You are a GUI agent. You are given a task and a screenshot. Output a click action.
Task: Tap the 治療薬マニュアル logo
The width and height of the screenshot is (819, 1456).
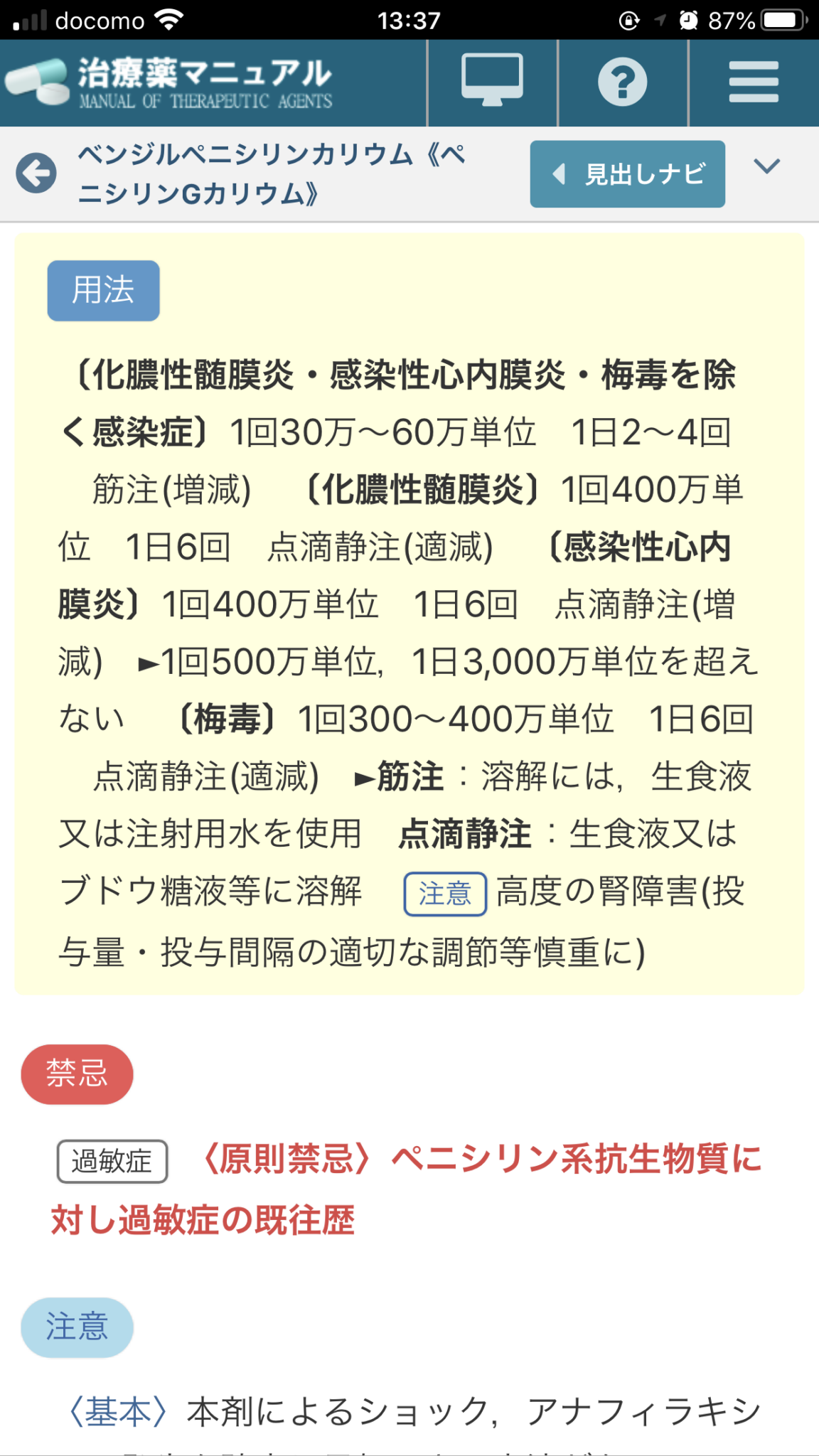click(x=168, y=82)
